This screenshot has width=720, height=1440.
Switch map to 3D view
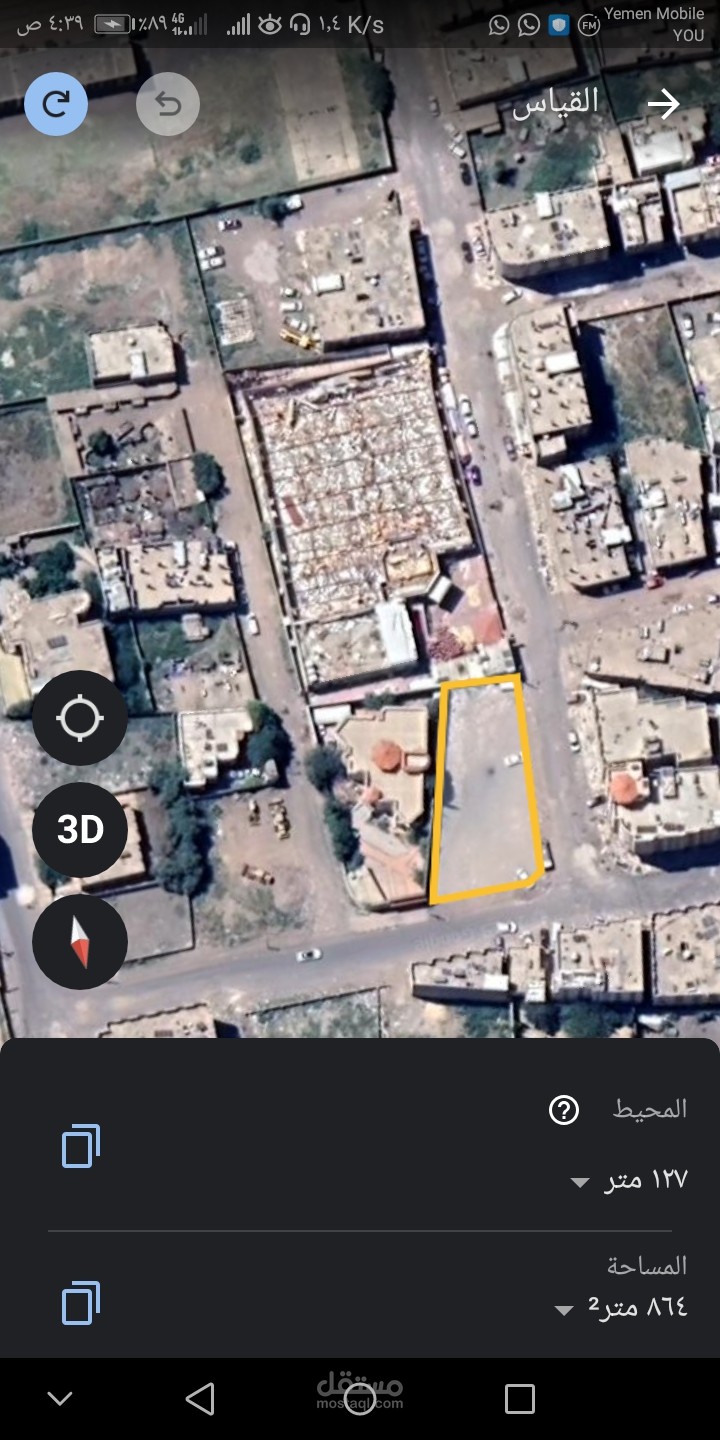click(79, 829)
